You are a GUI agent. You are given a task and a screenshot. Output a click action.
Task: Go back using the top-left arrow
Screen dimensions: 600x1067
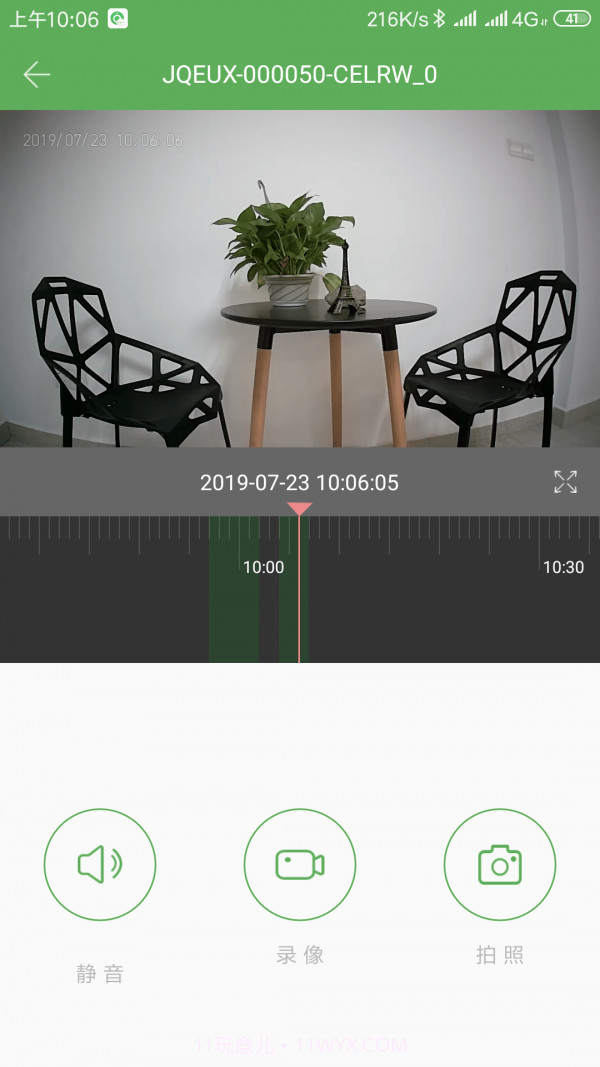tap(37, 75)
